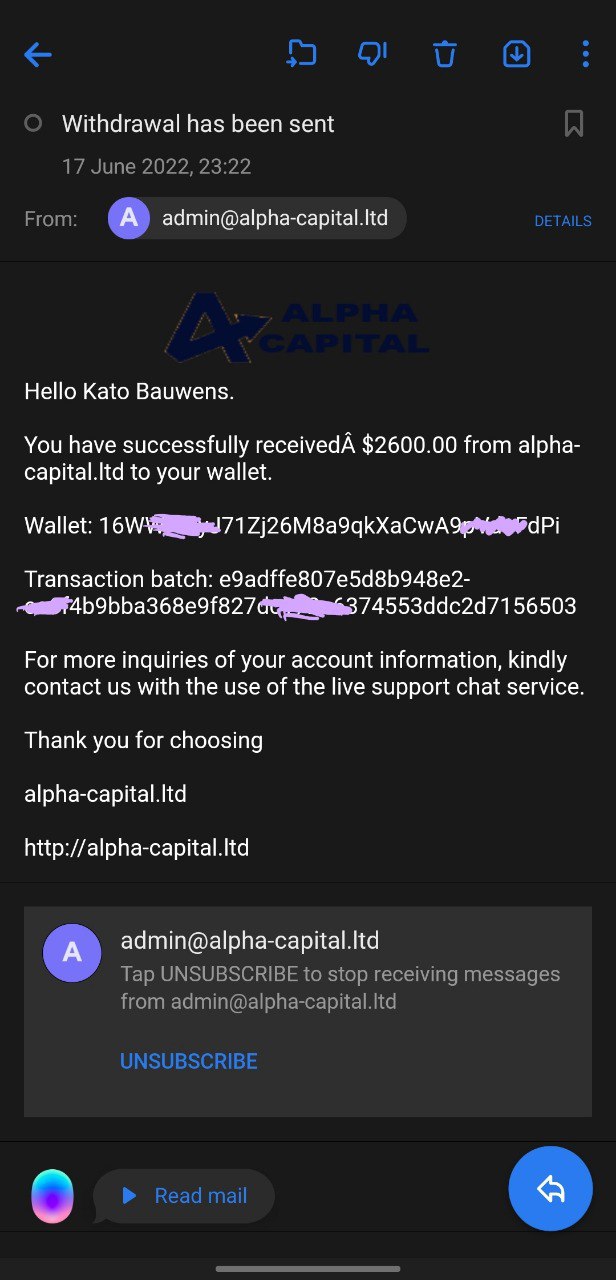Tap the sender chip admin@alpha-capital.ltd
Viewport: 616px width, 1280px height.
pyautogui.click(x=257, y=218)
